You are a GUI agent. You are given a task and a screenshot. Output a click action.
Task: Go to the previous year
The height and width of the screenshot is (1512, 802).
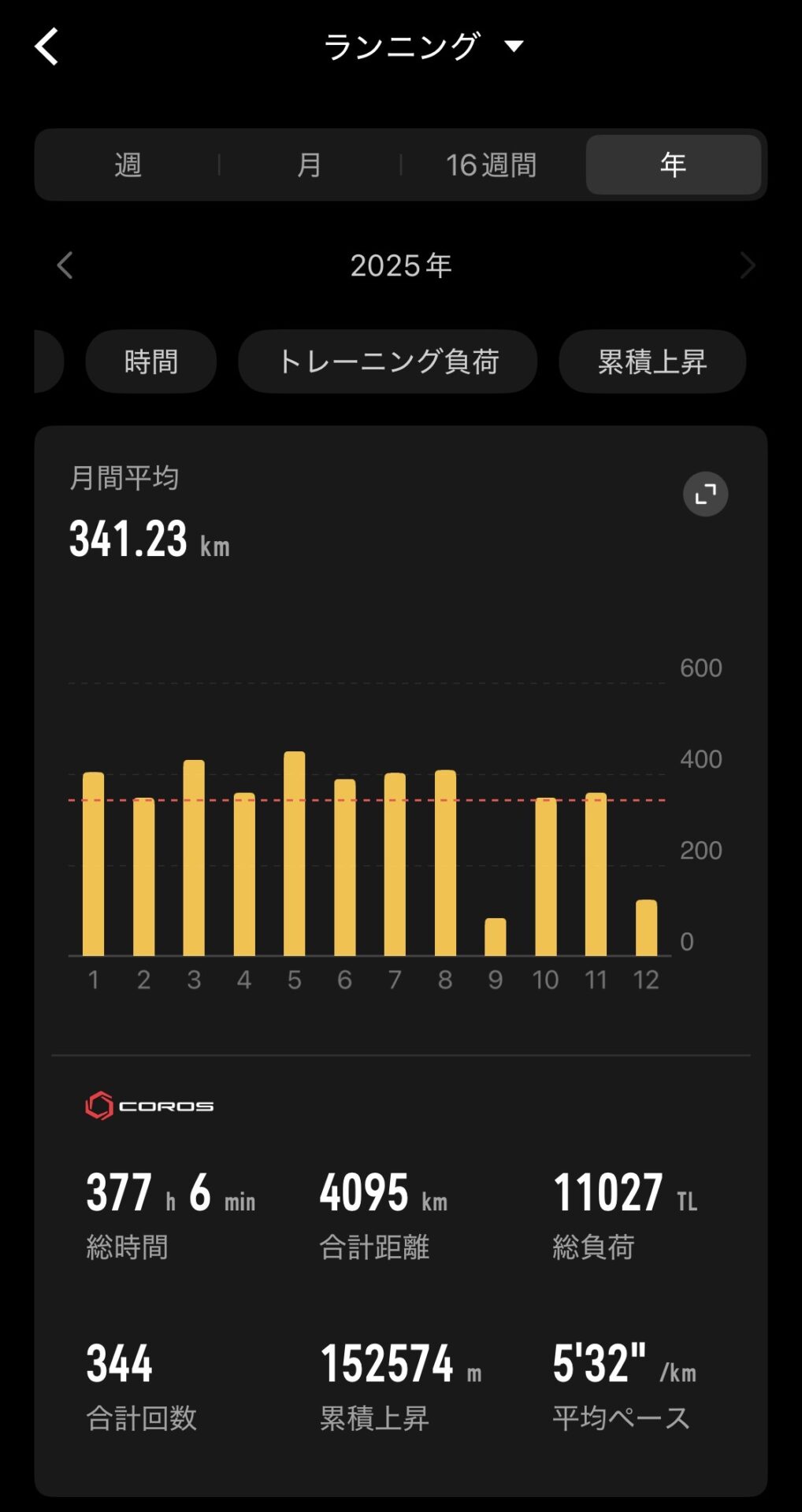[65, 265]
